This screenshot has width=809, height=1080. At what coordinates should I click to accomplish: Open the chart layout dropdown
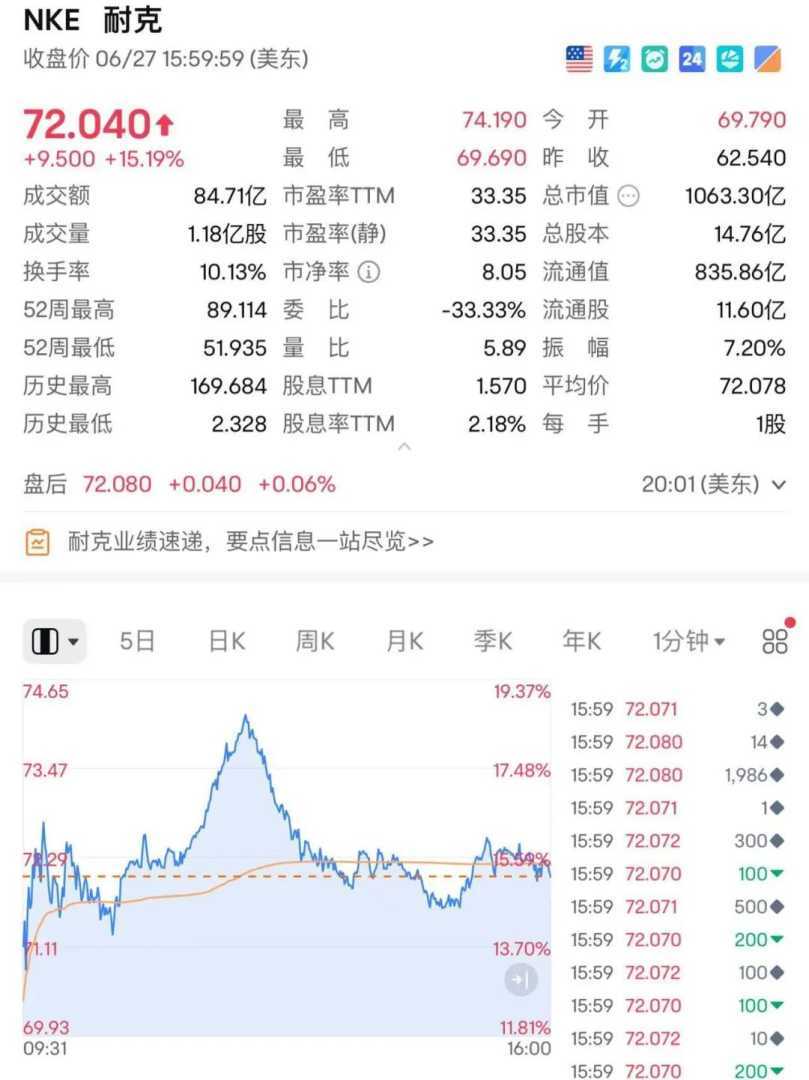click(x=55, y=641)
